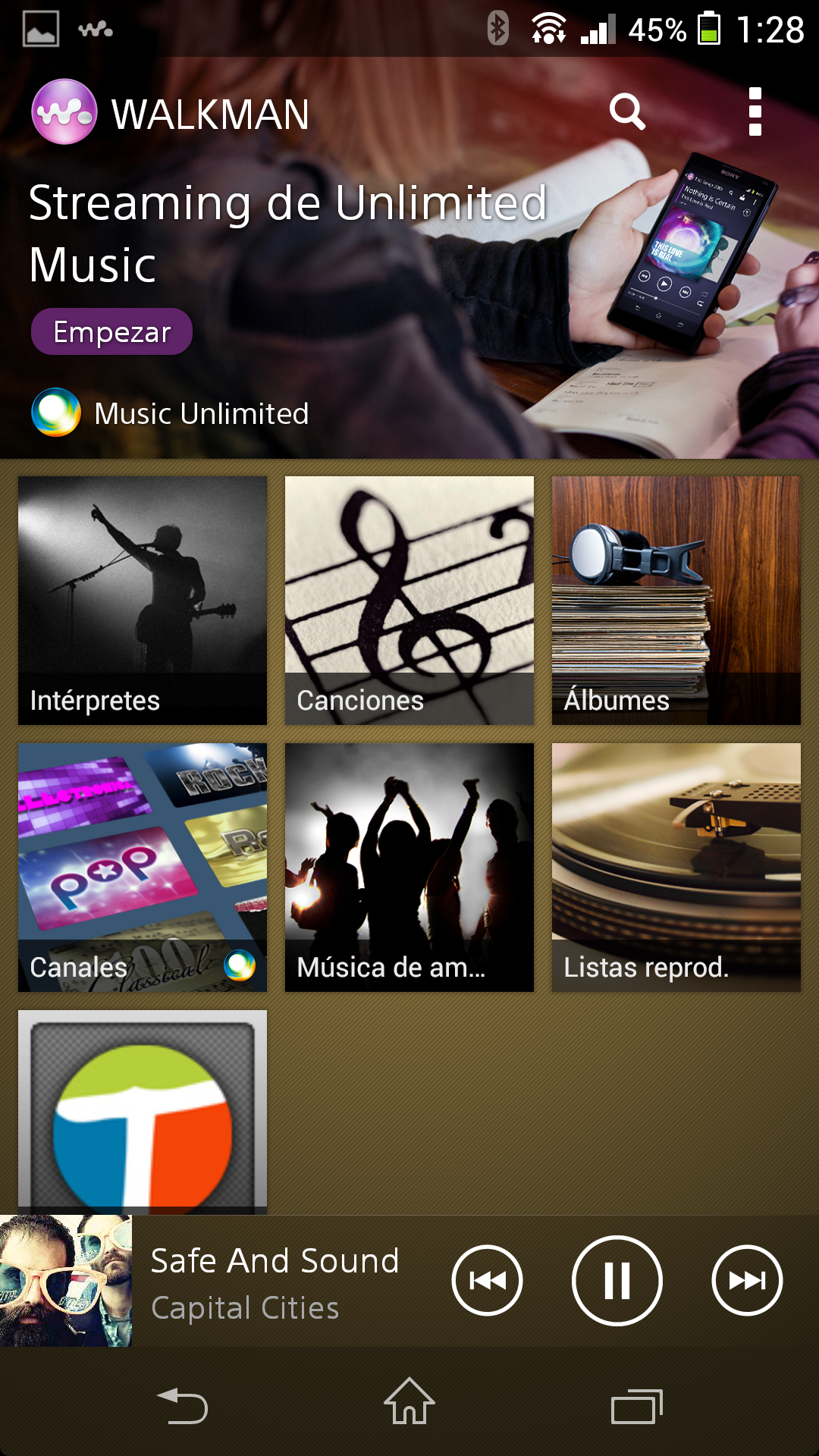Open the overflow menu
The image size is (819, 1456).
pyautogui.click(x=755, y=112)
